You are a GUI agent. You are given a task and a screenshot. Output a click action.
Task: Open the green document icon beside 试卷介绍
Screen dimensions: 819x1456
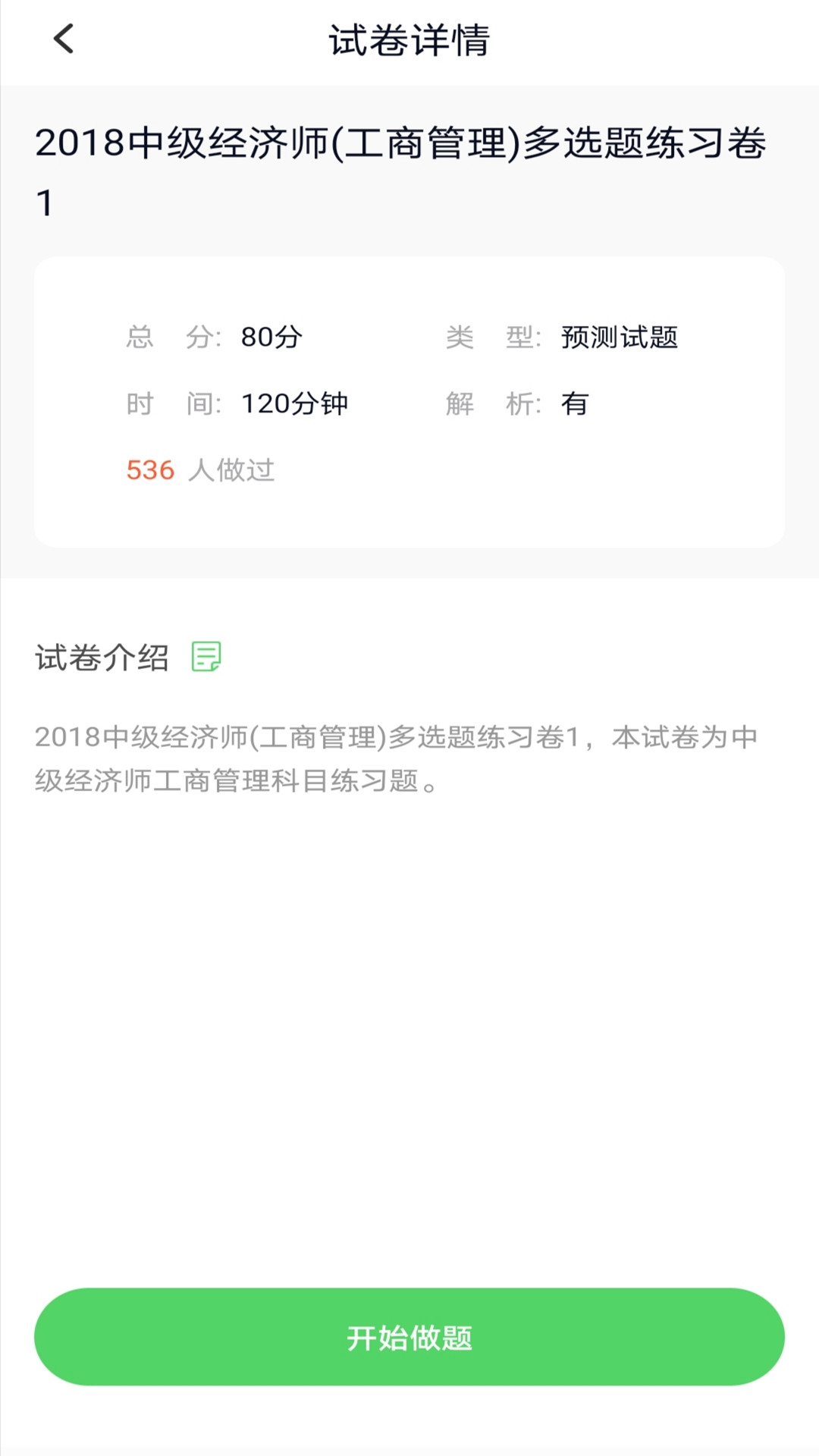point(206,658)
